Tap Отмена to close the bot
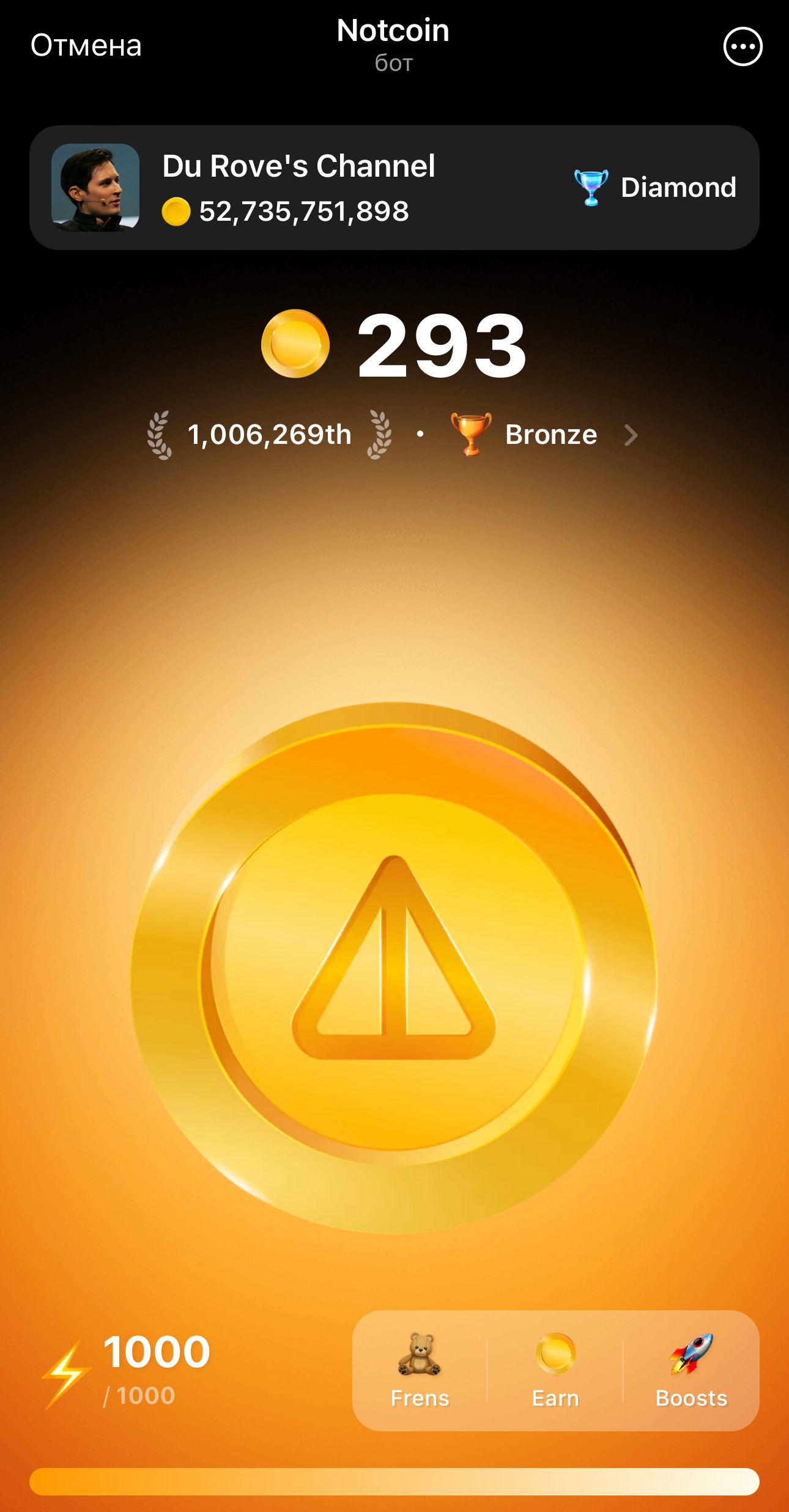Viewport: 789px width, 1512px height. click(x=86, y=46)
